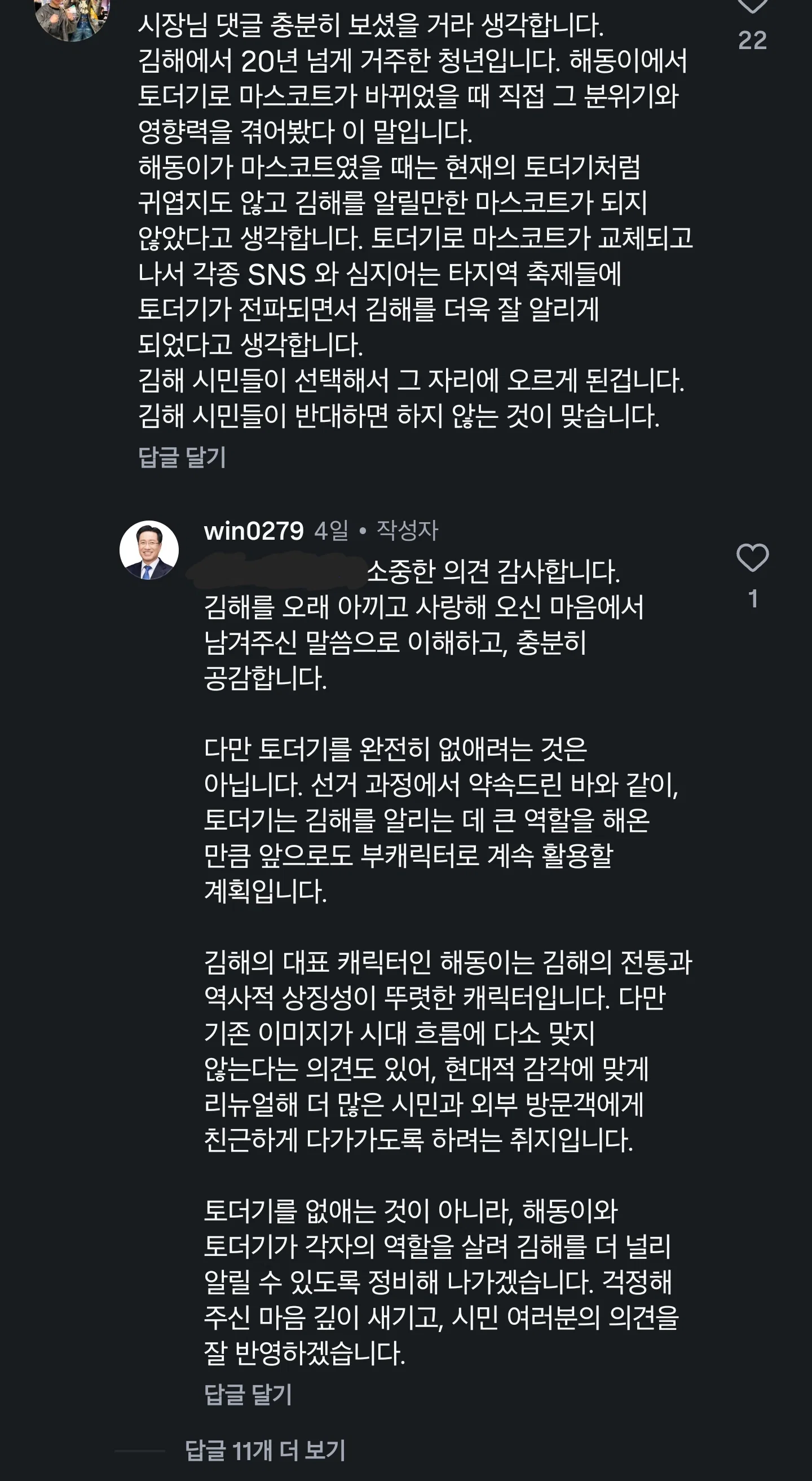Like the reply from win0279

point(752,558)
